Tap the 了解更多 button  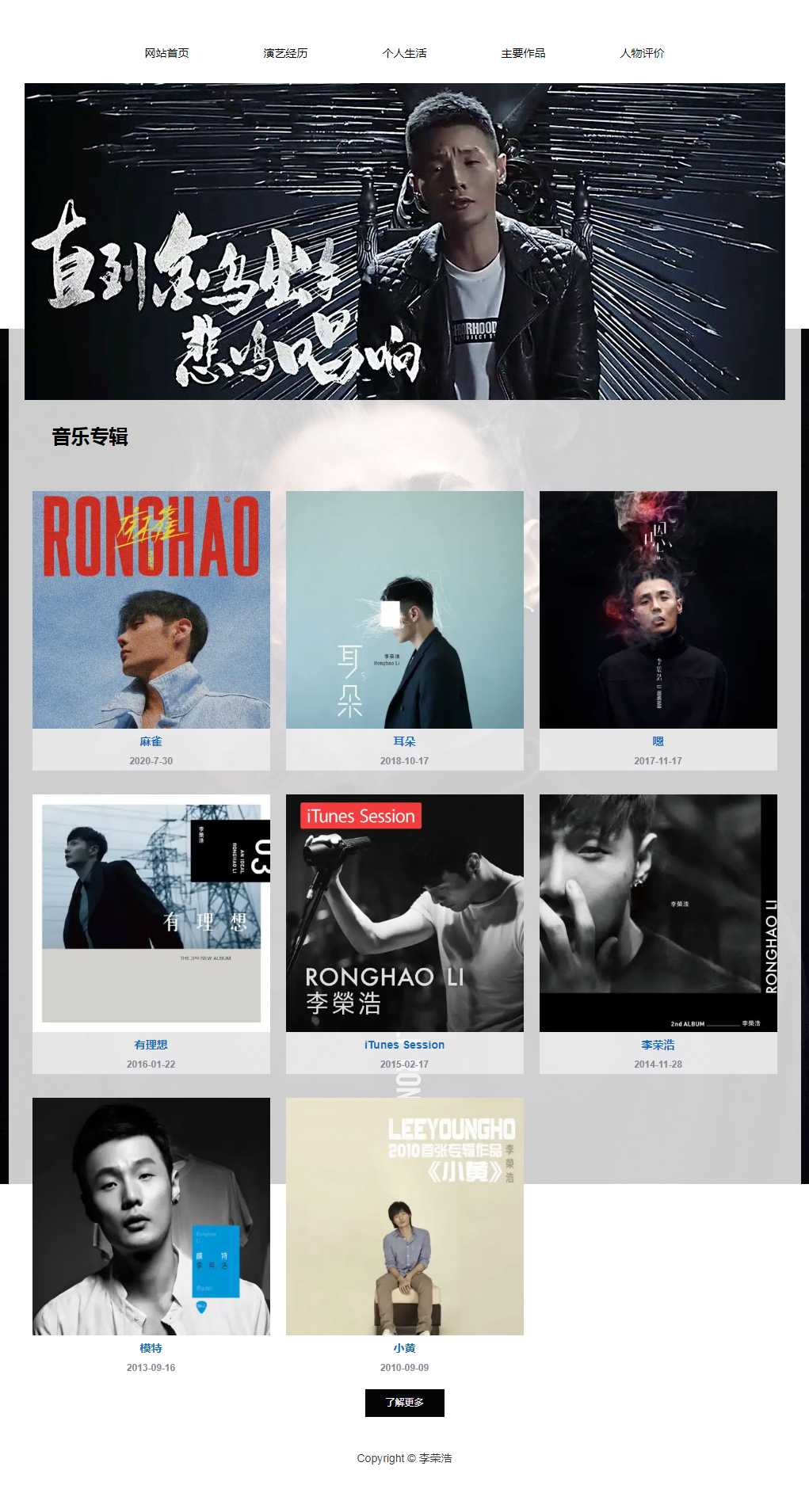(404, 1403)
